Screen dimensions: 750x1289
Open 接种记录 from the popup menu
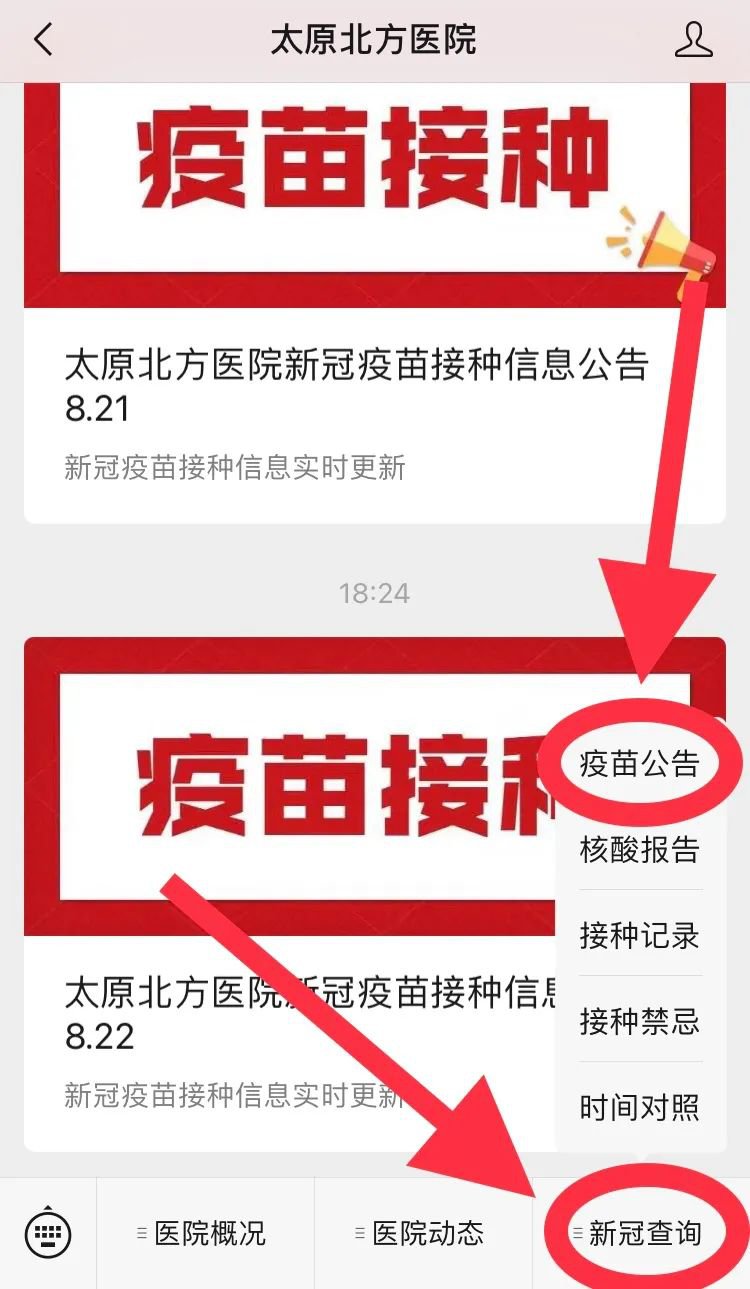[640, 936]
